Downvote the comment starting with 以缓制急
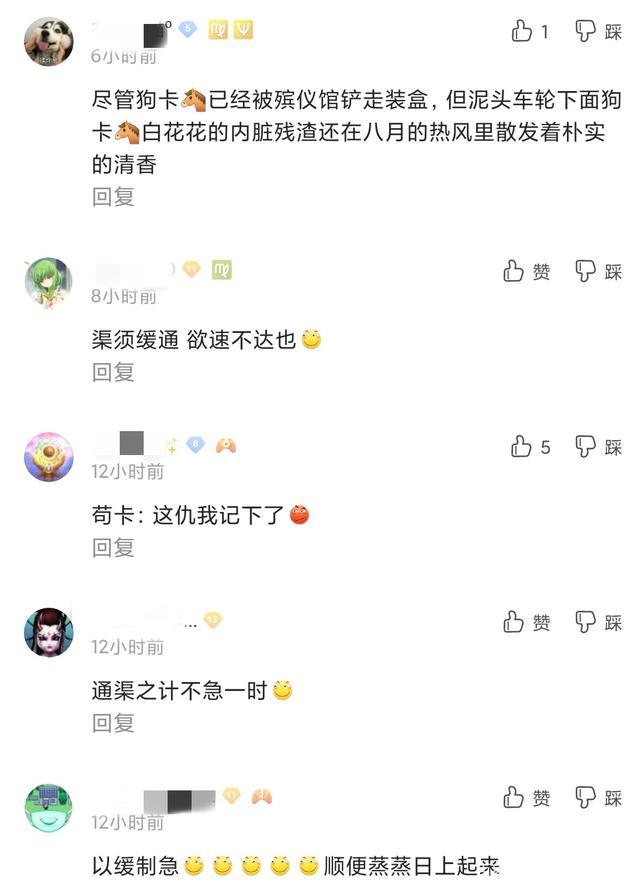The height and width of the screenshot is (888, 640). (x=598, y=797)
